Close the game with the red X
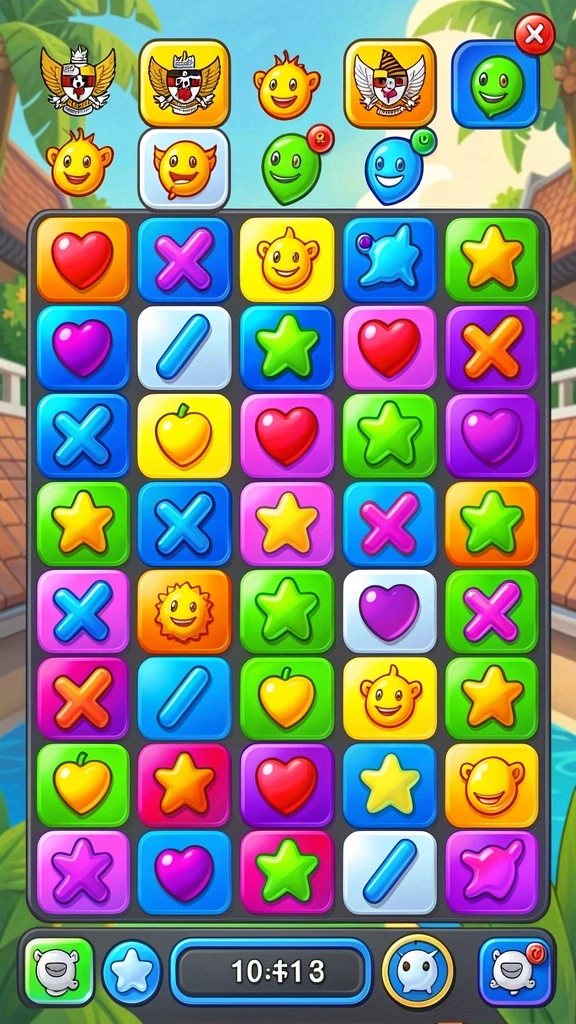Viewport: 576px width, 1024px height. 534,34
